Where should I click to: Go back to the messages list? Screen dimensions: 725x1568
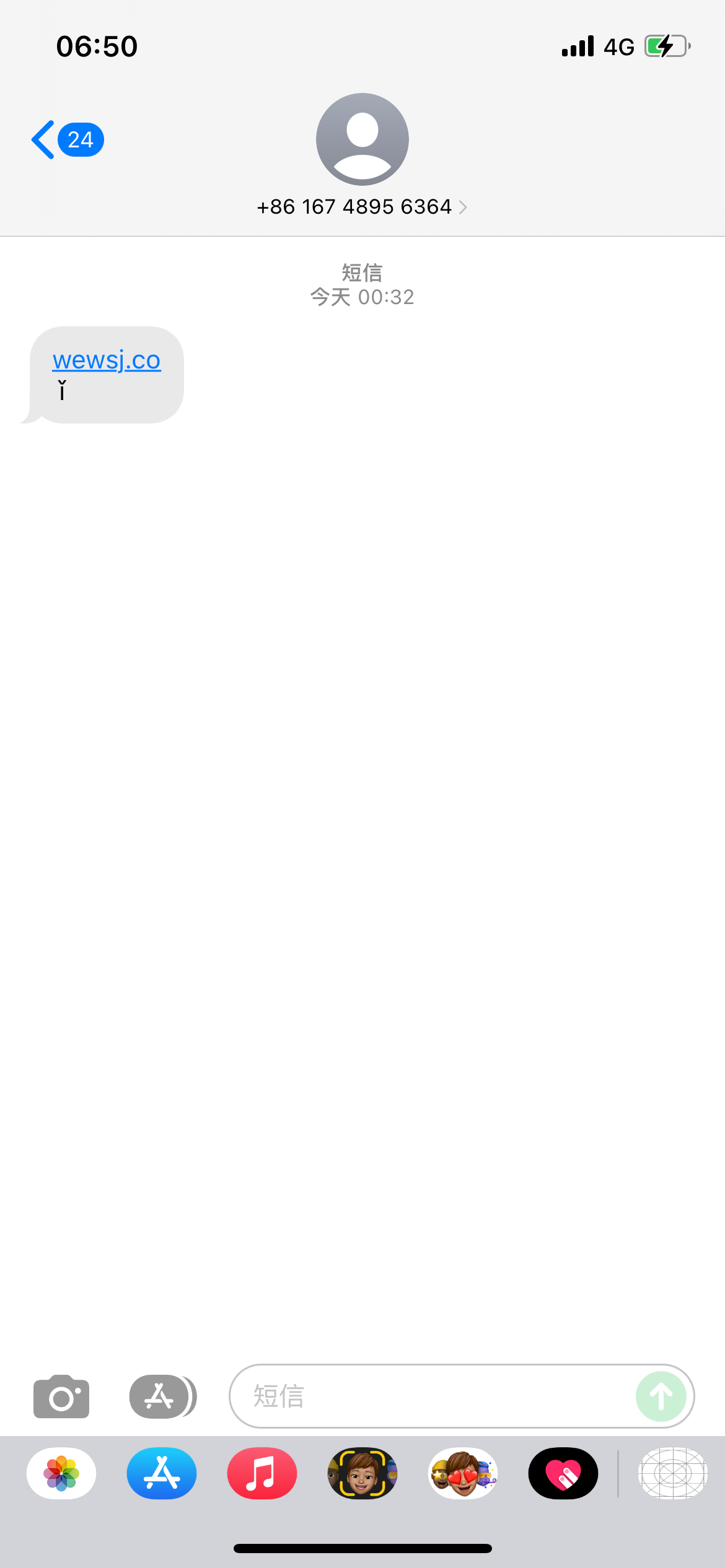tap(65, 140)
